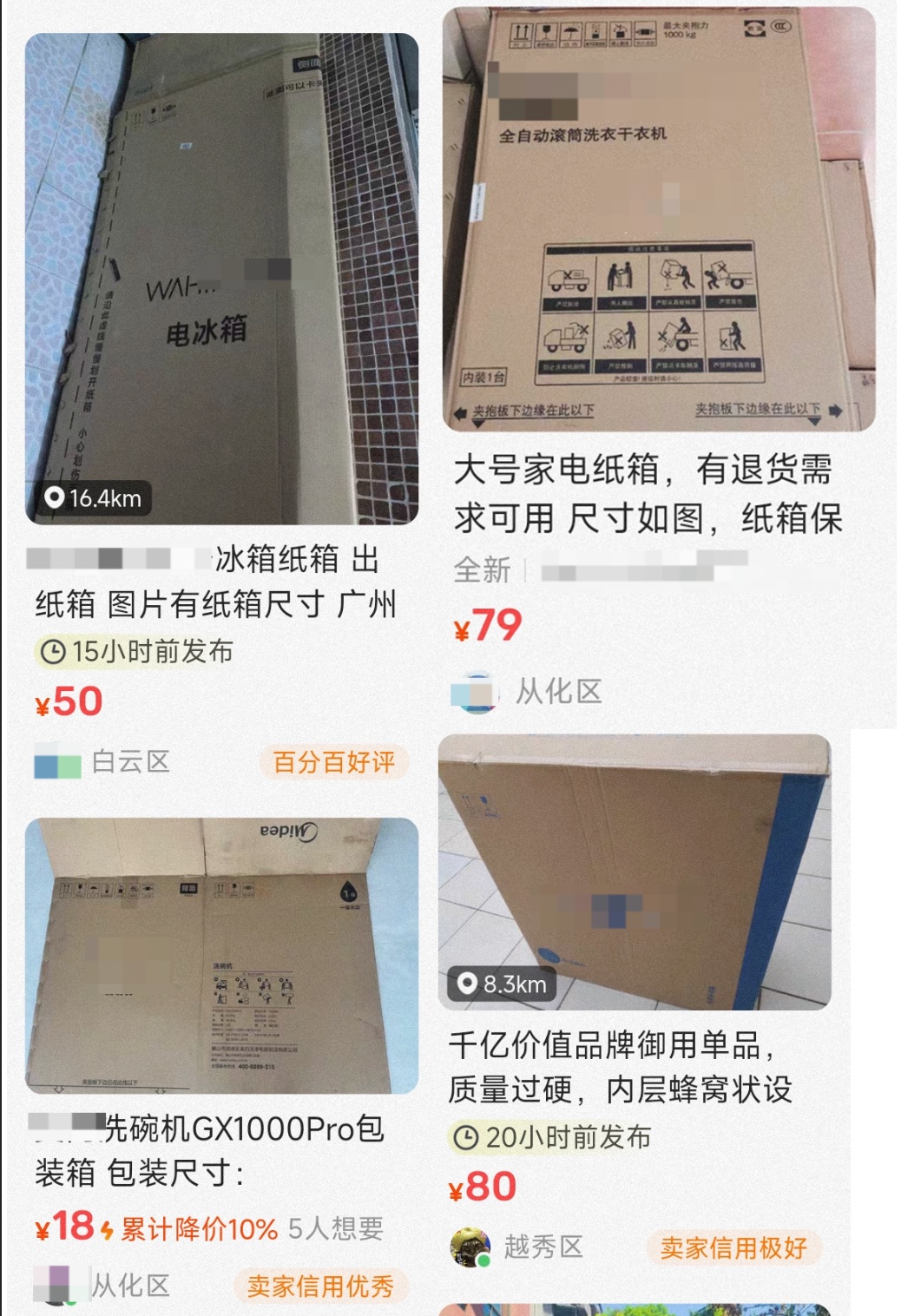Click the clock icon next to 20小时前发布

[469, 1135]
